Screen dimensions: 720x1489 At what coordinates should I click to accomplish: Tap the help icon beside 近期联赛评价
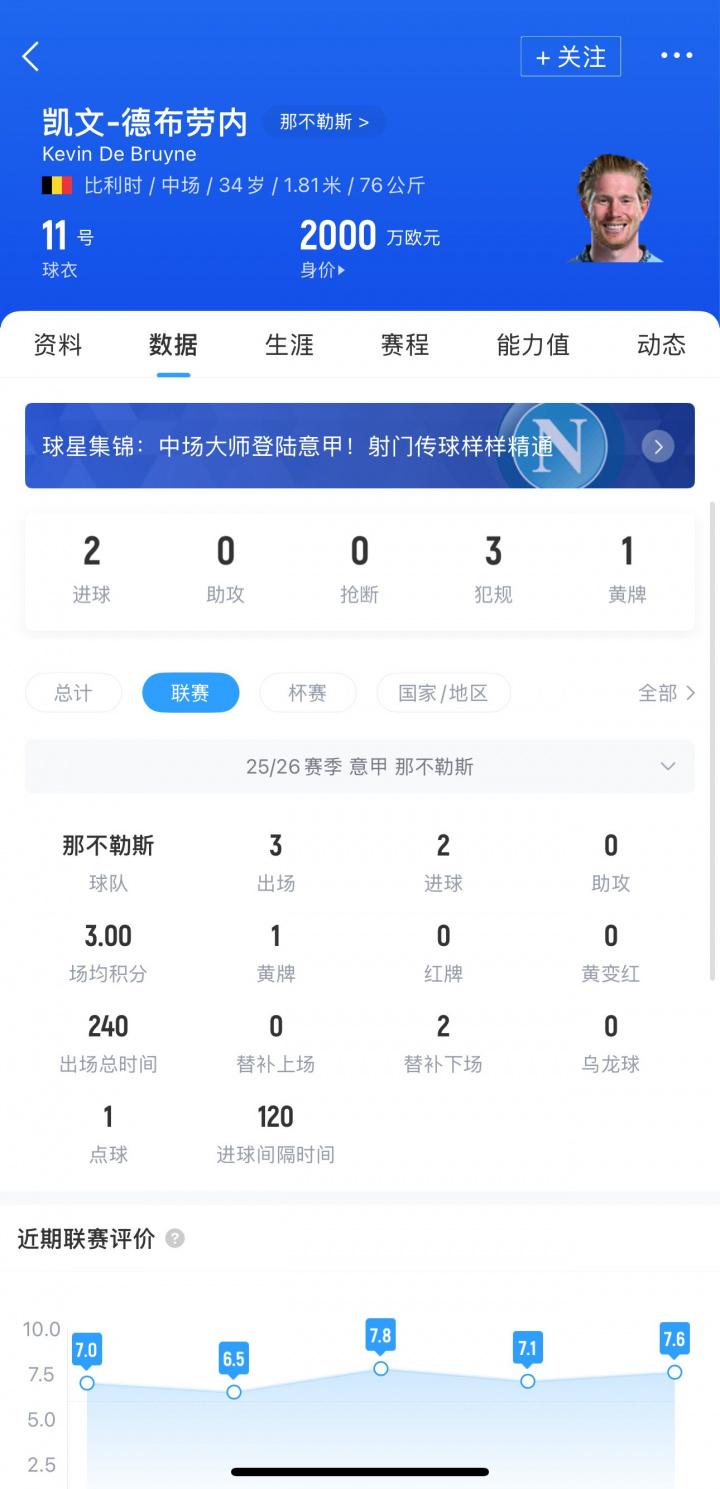[175, 1239]
